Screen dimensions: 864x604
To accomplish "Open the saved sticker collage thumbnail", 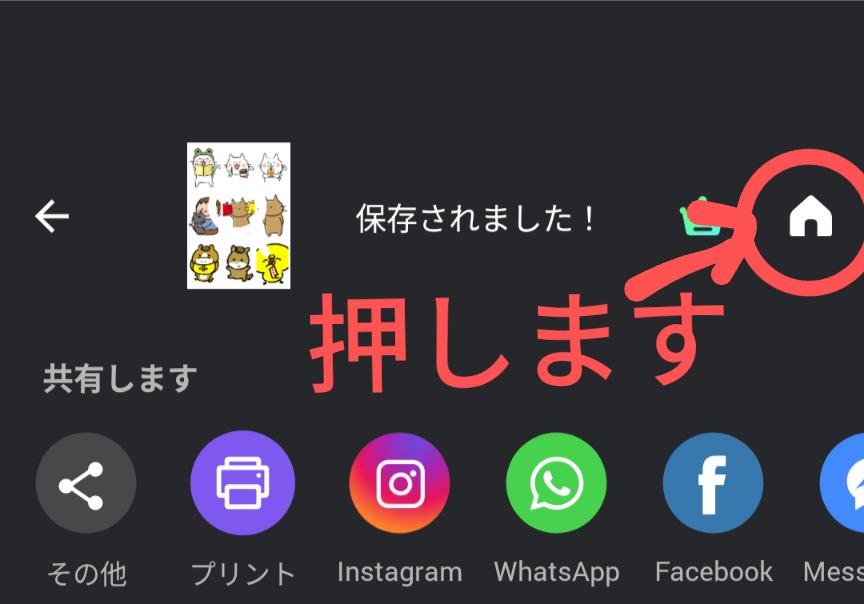I will coord(239,216).
